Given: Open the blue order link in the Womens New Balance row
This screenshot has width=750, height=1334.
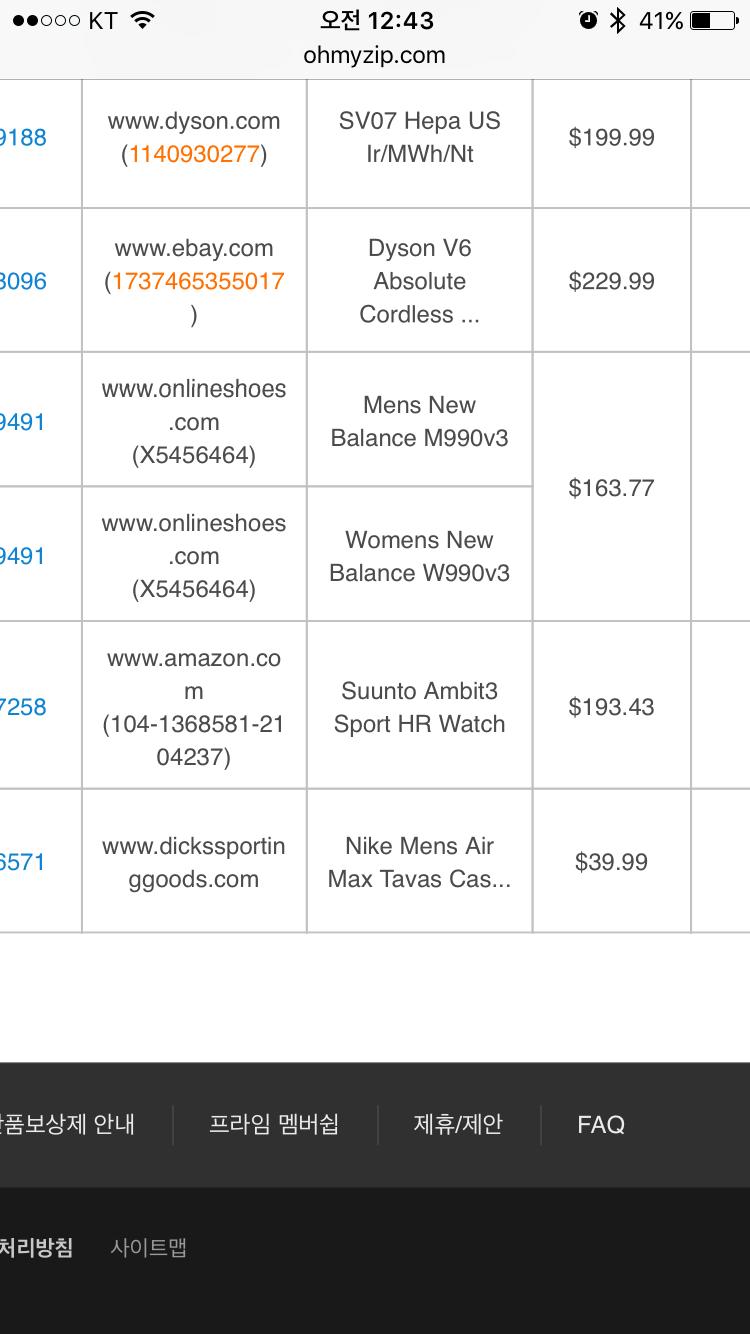Looking at the screenshot, I should click(x=23, y=556).
